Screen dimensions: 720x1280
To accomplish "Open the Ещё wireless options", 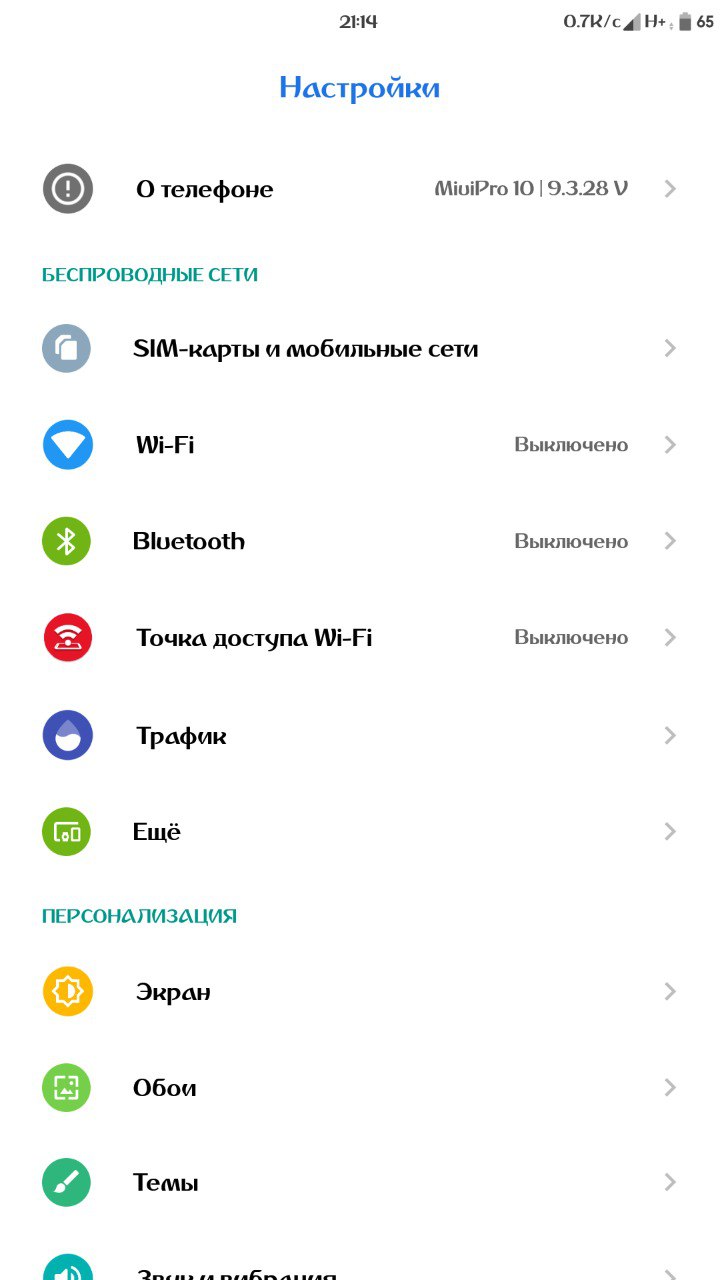I will [x=360, y=831].
